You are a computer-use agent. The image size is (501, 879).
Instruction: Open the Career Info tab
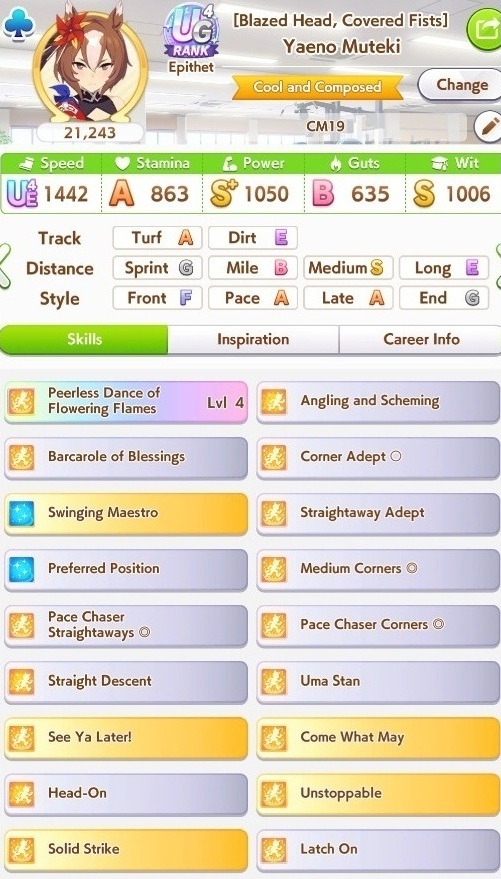tap(420, 339)
